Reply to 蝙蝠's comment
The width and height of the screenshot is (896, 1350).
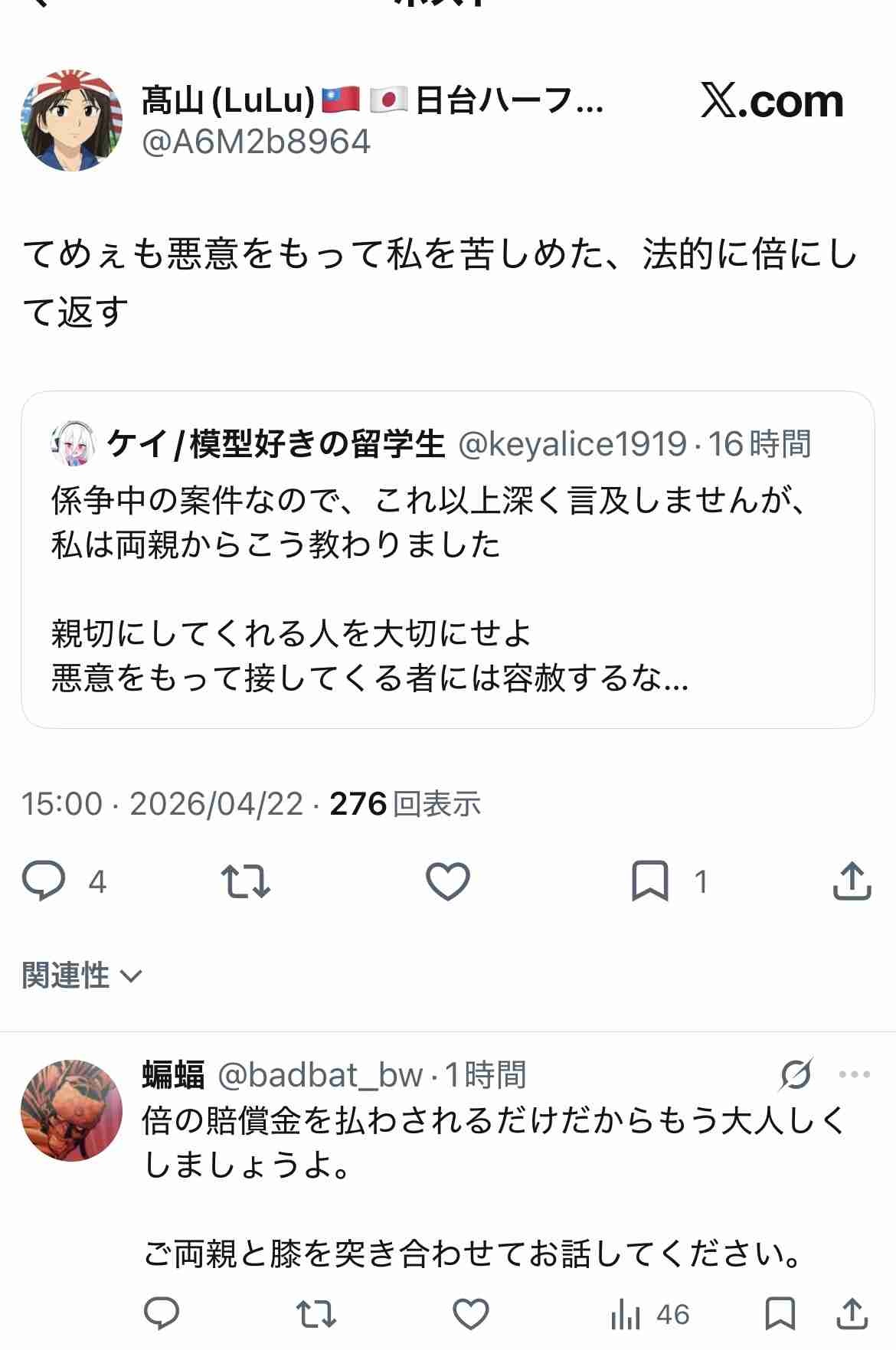(162, 1314)
